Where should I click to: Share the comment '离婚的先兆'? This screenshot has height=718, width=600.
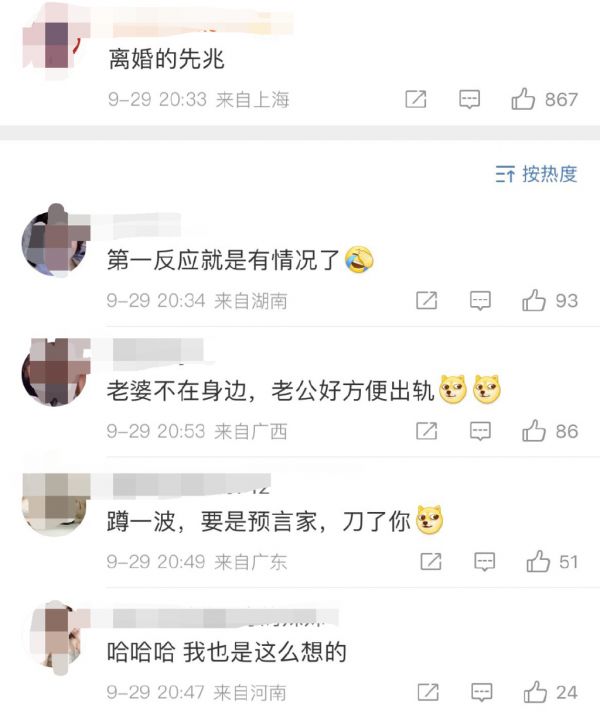point(415,99)
